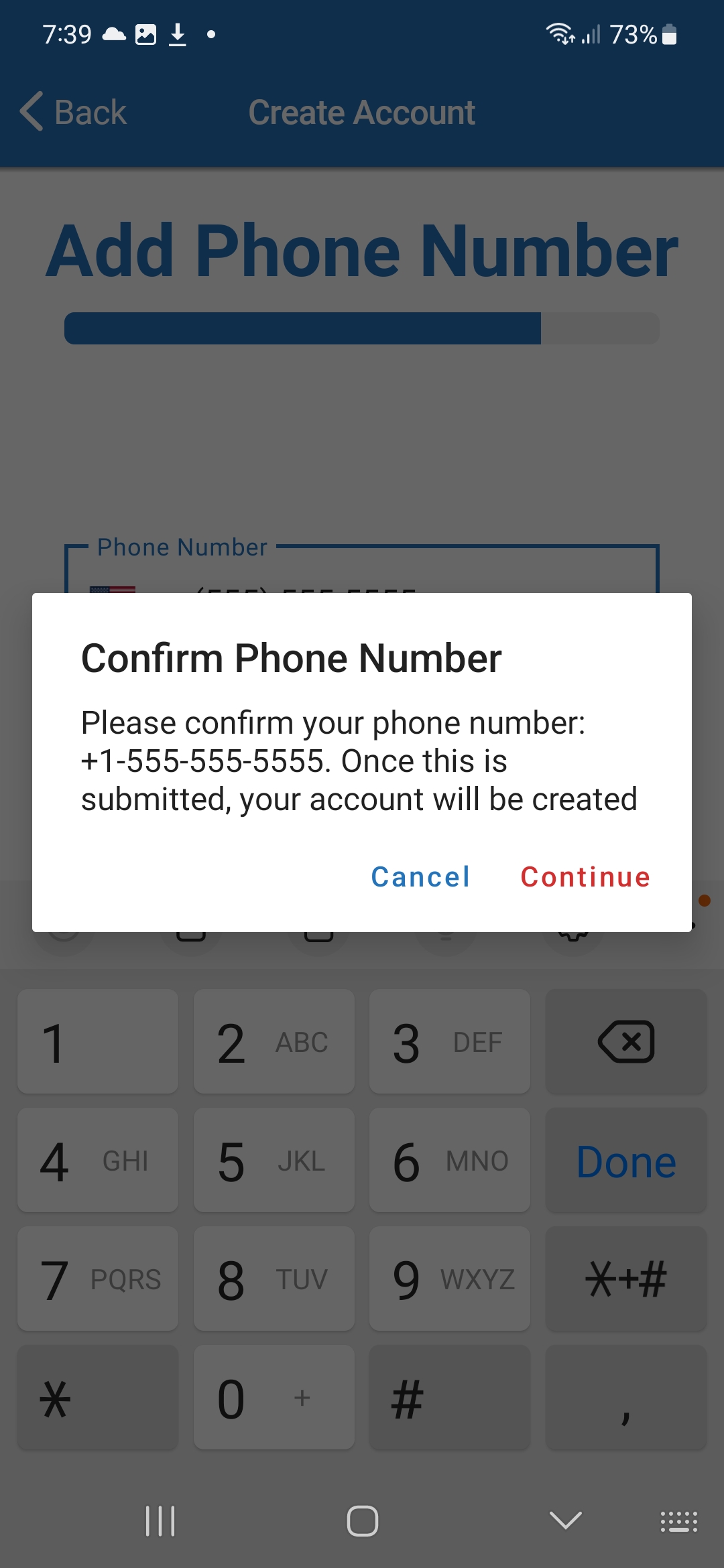Tap the keyboard backspace key

click(626, 1041)
